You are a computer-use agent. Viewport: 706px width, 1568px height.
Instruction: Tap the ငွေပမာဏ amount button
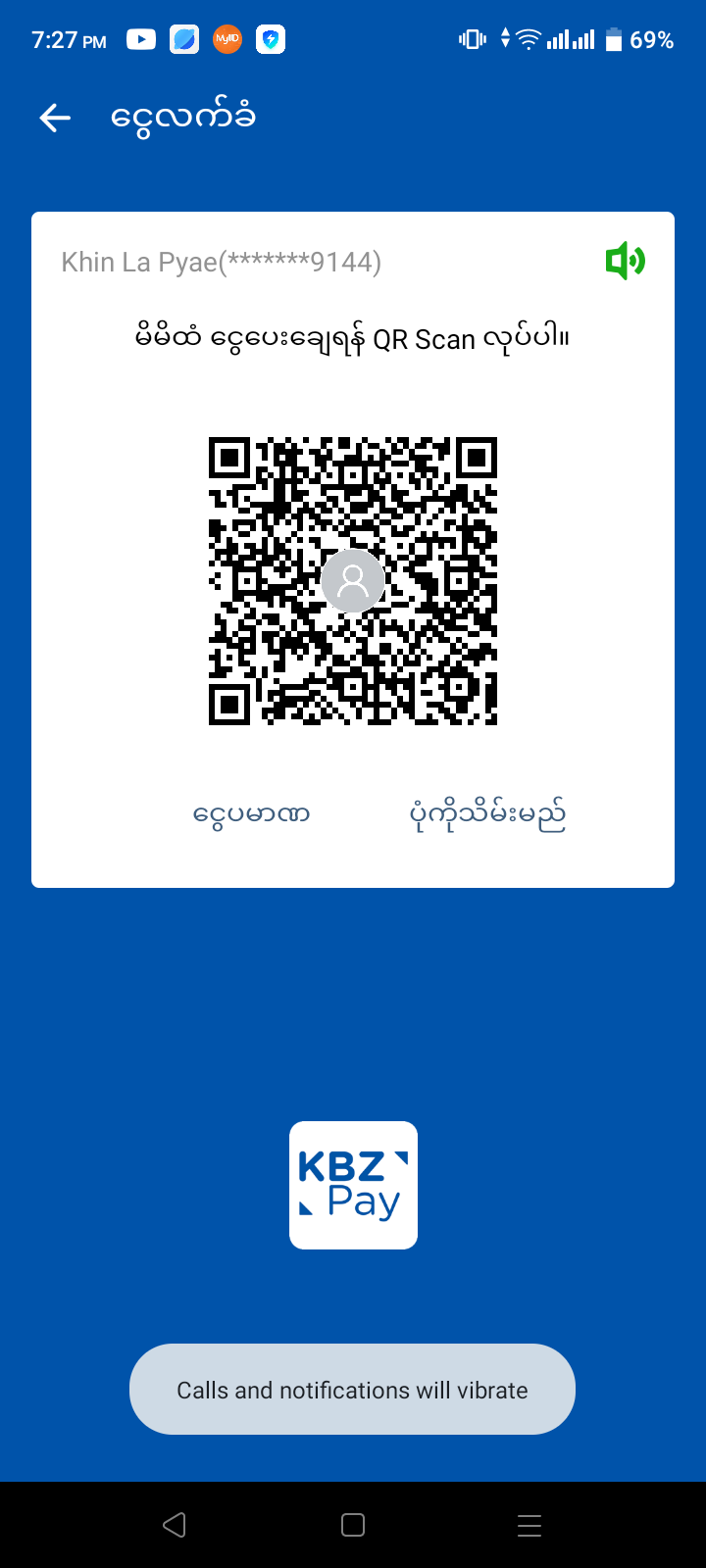[252, 814]
